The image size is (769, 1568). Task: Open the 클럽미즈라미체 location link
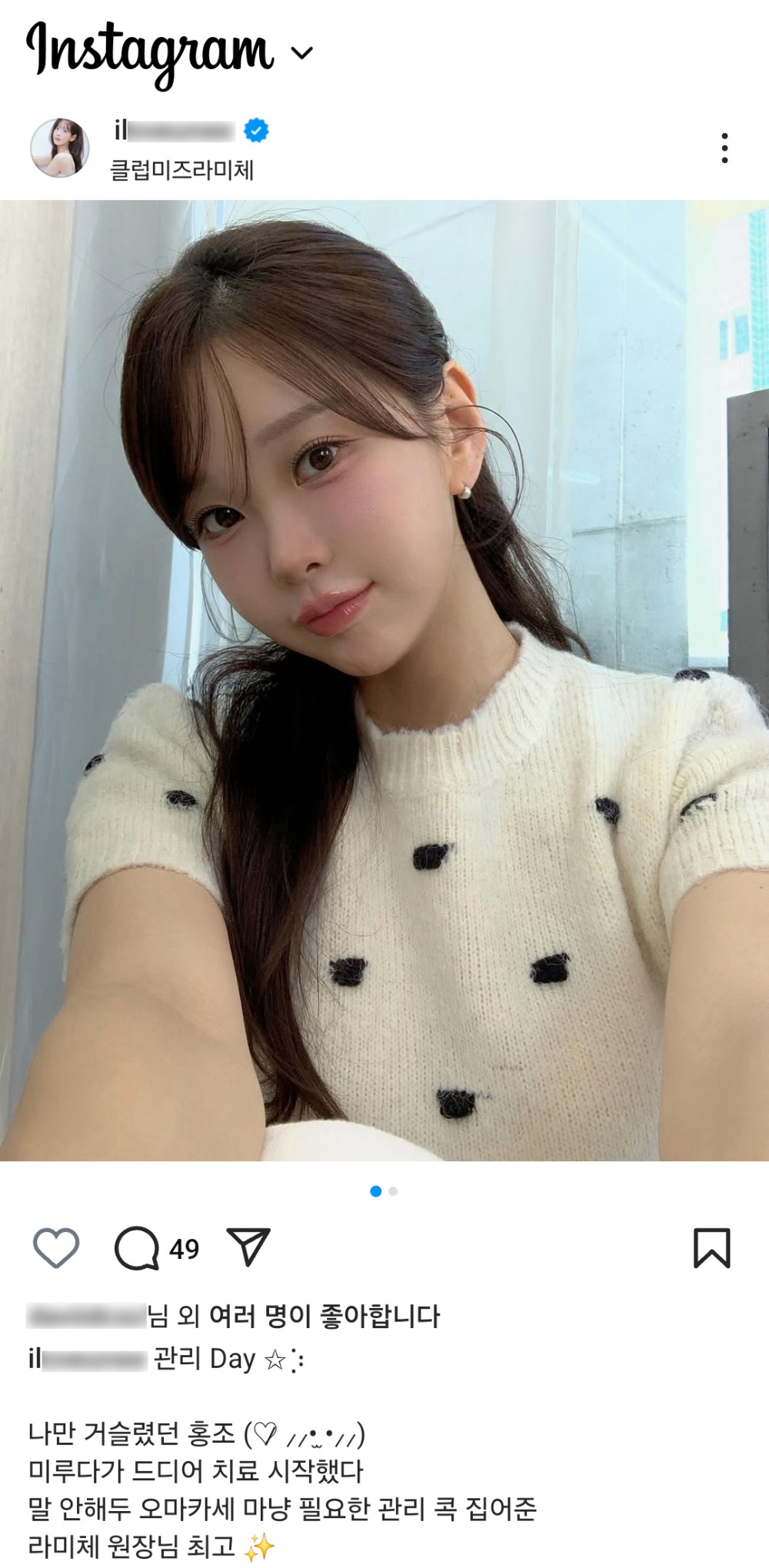click(x=182, y=170)
